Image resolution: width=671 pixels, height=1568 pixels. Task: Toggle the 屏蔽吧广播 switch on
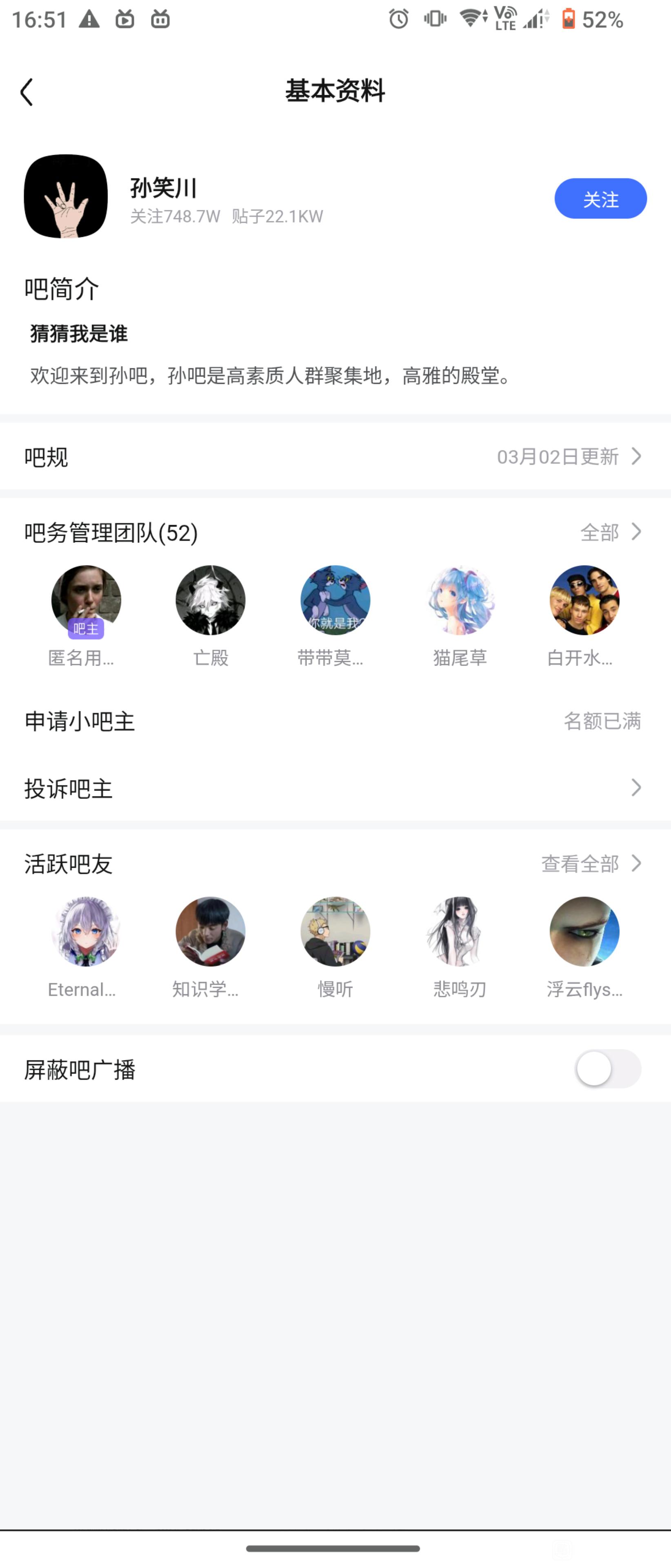click(x=608, y=1069)
